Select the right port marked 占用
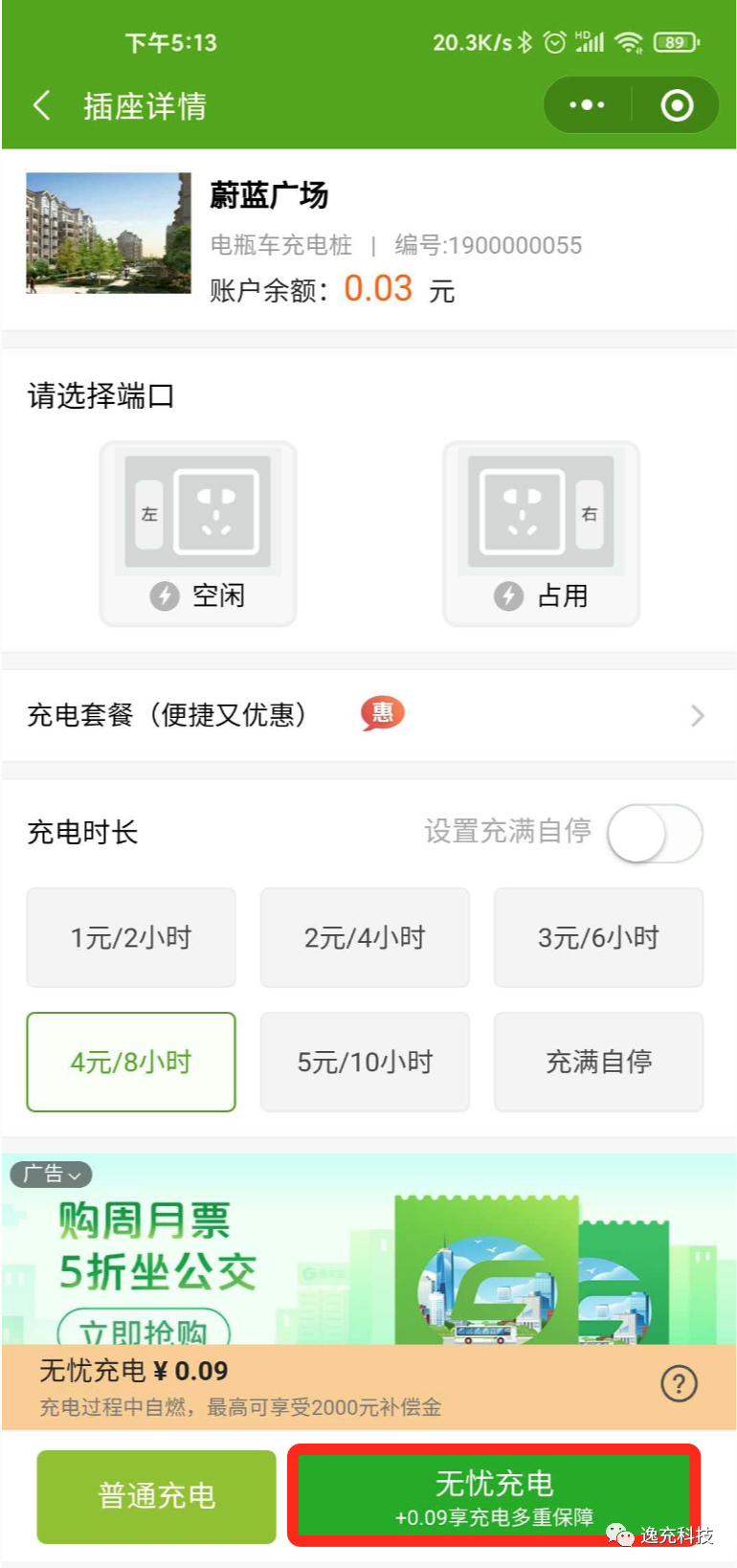This screenshot has height=1568, width=737. [x=541, y=533]
